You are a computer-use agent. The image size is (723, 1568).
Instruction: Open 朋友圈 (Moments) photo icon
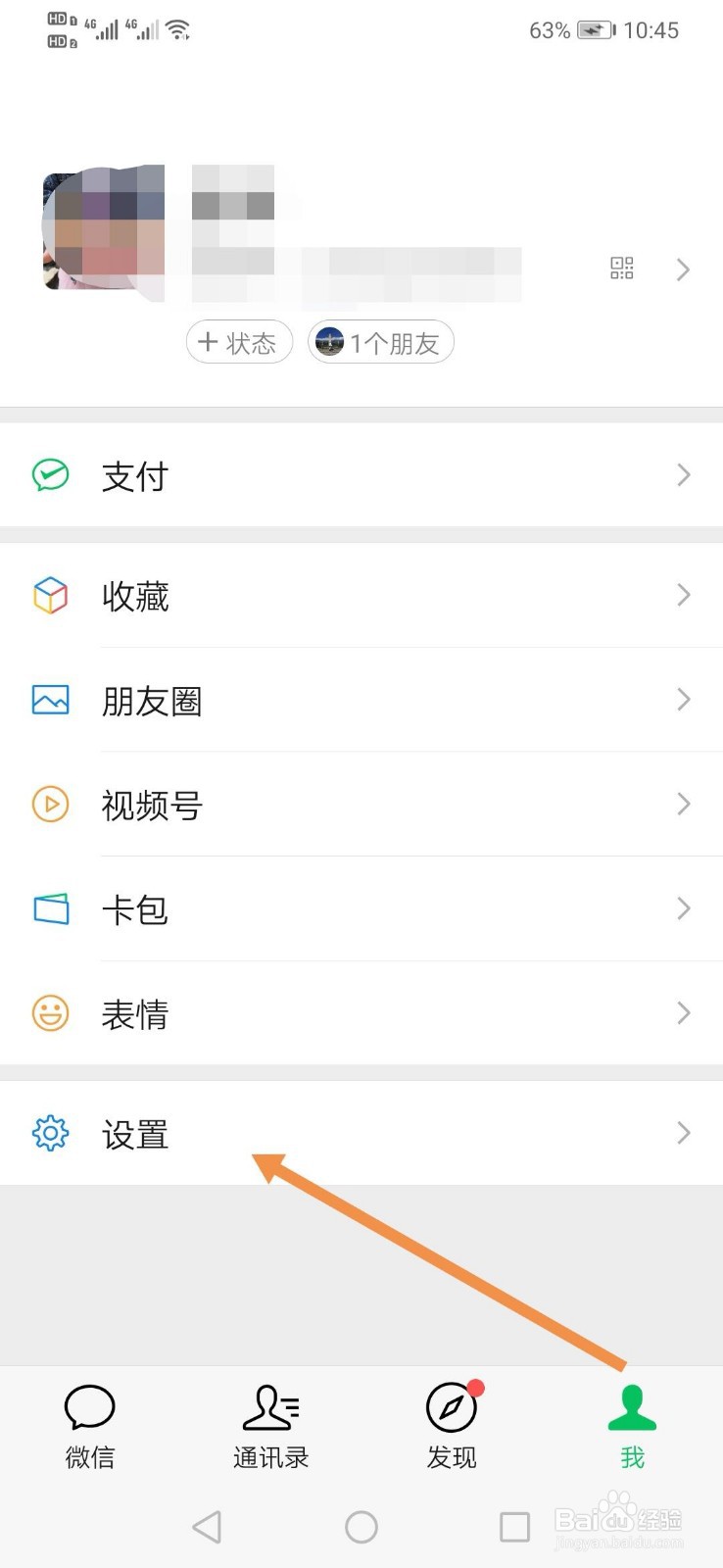49,700
